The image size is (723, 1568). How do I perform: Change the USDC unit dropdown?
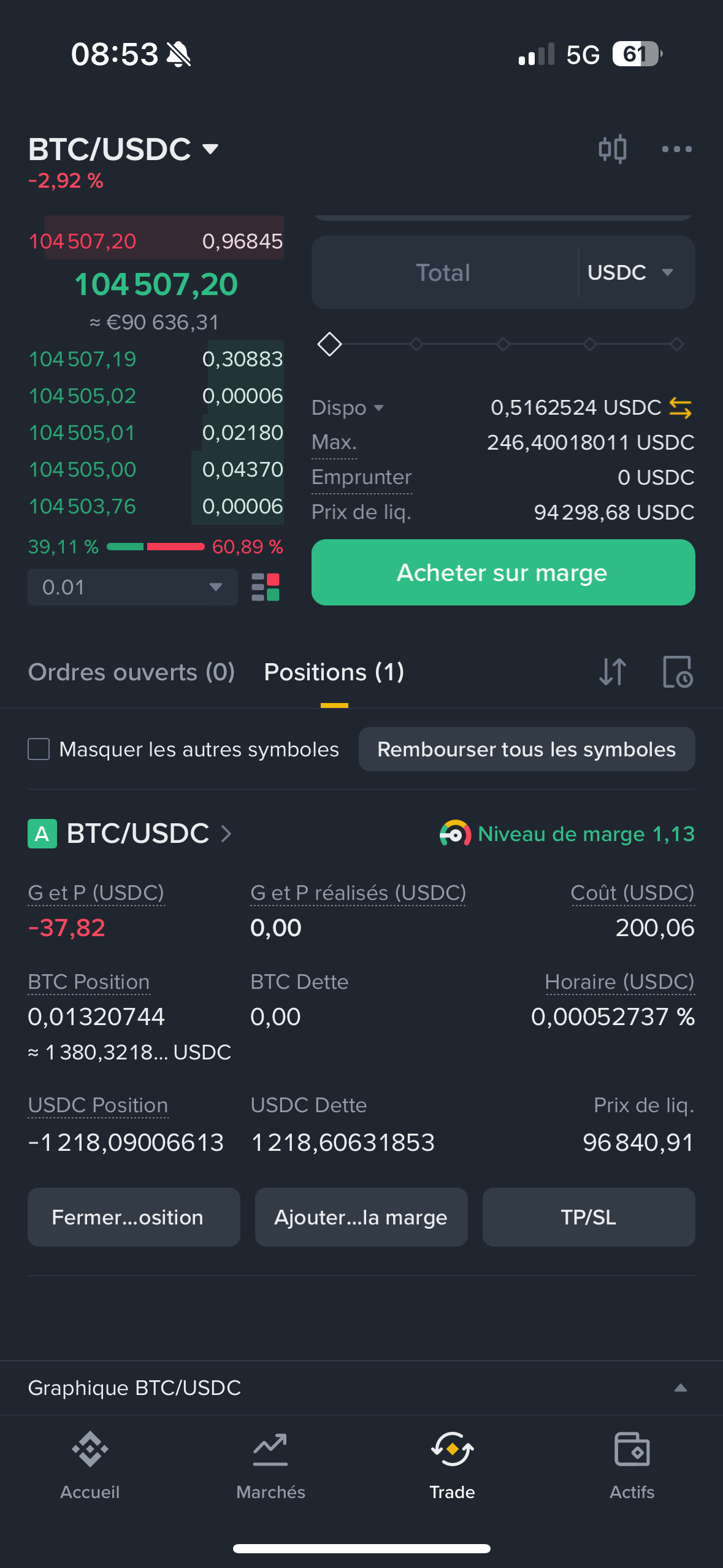pos(632,273)
